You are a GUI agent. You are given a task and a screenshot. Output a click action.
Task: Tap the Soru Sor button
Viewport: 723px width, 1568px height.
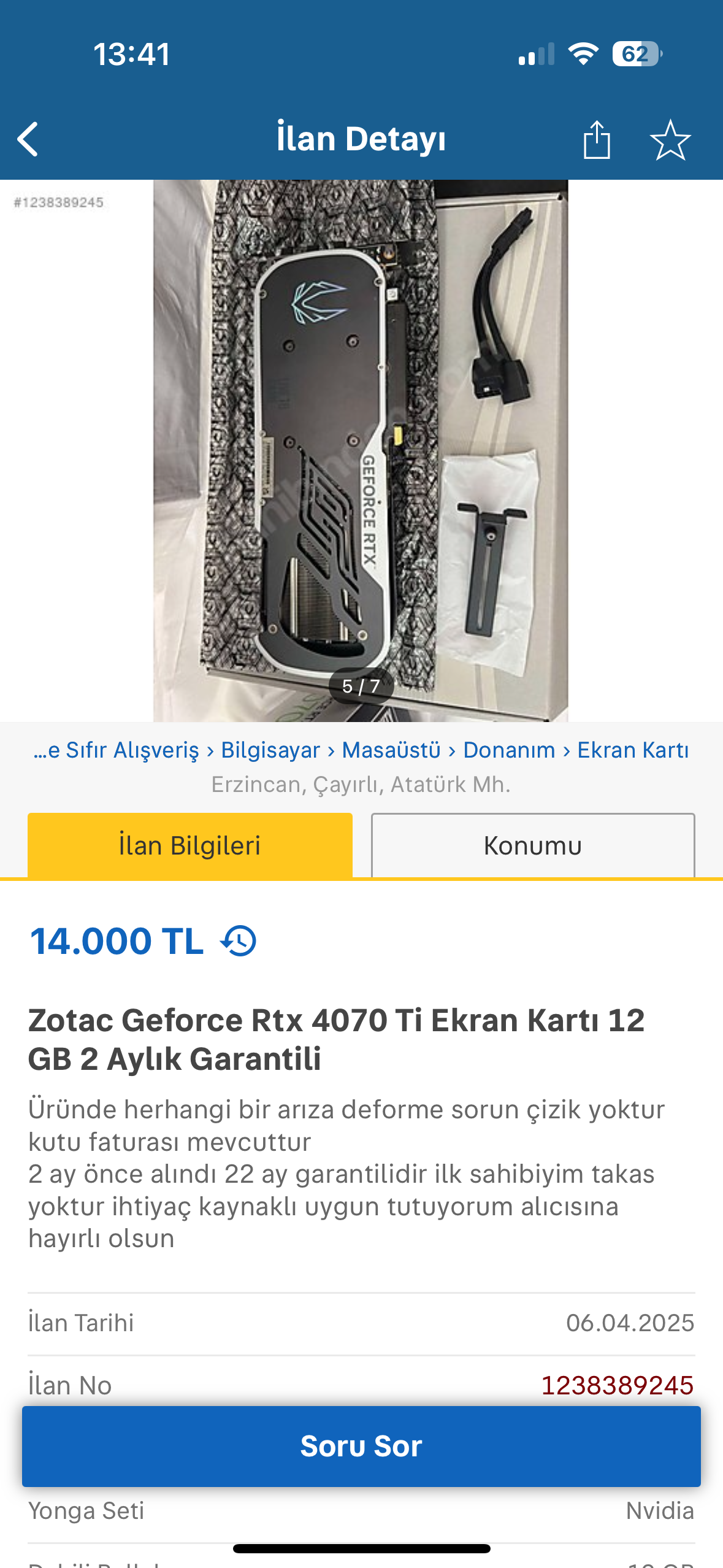click(361, 1446)
